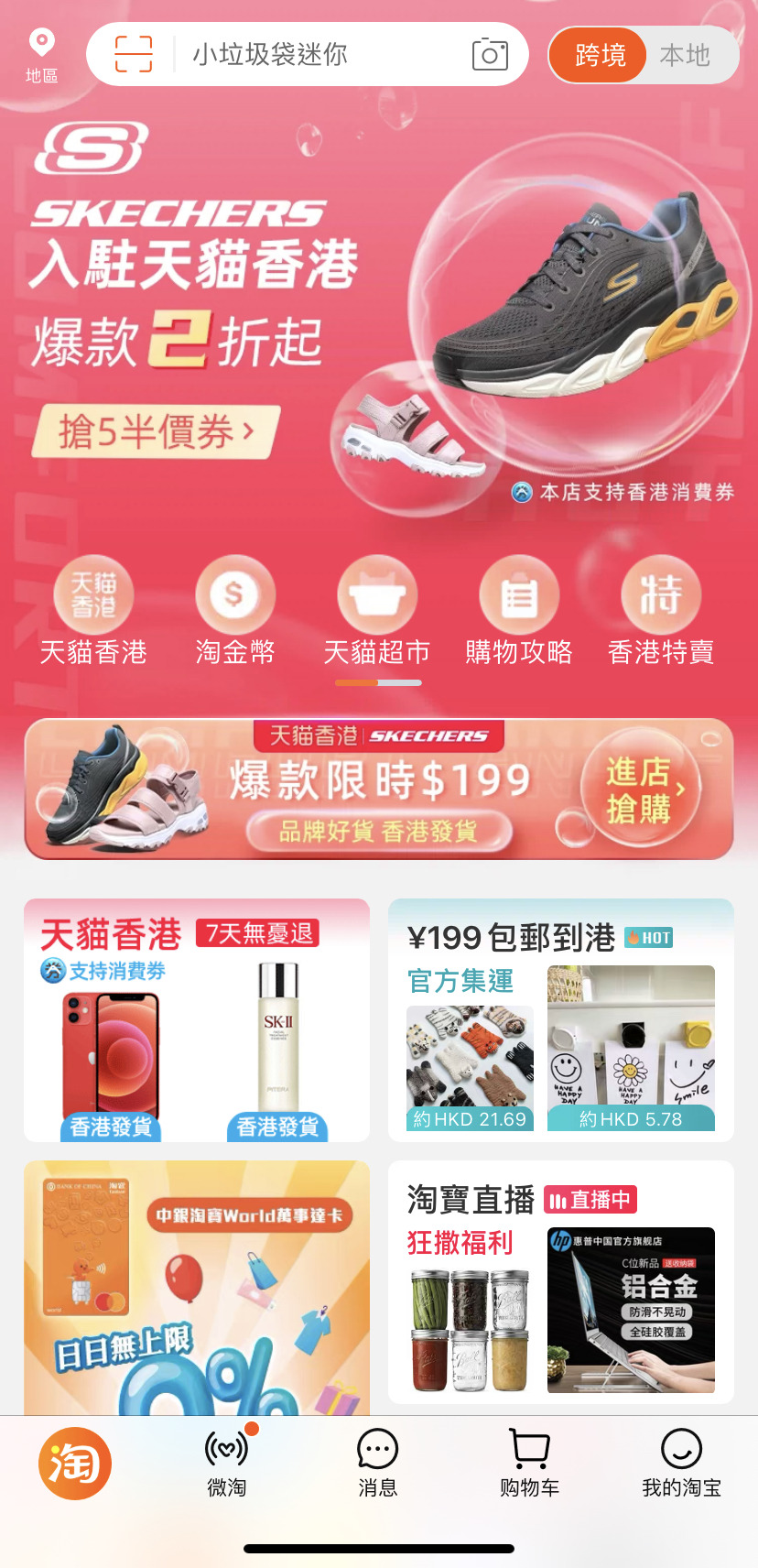Tap the 搶5半價券 coupon button
The image size is (758, 1568).
156,430
